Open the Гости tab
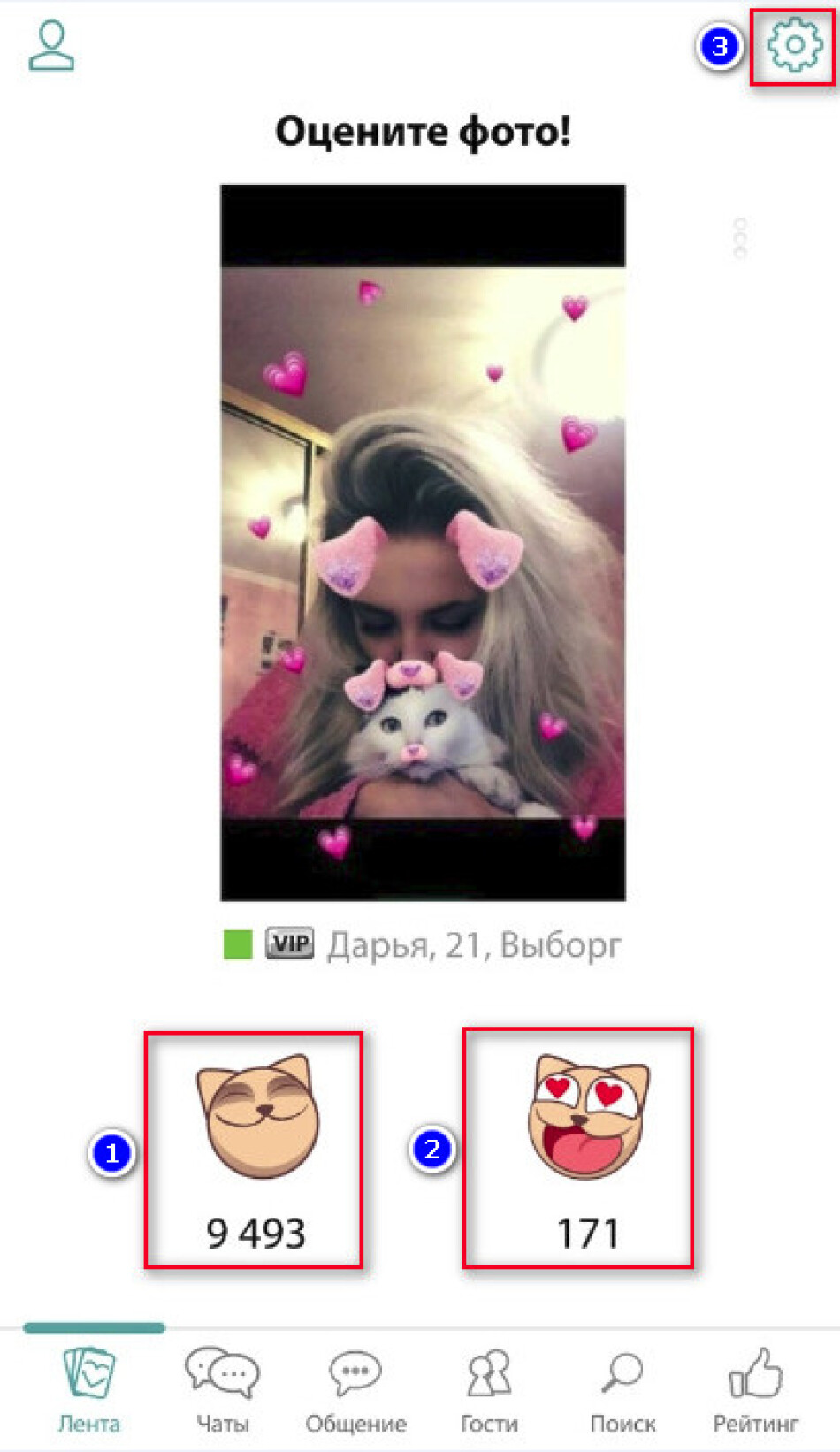The height and width of the screenshot is (1452, 840). 489,1388
